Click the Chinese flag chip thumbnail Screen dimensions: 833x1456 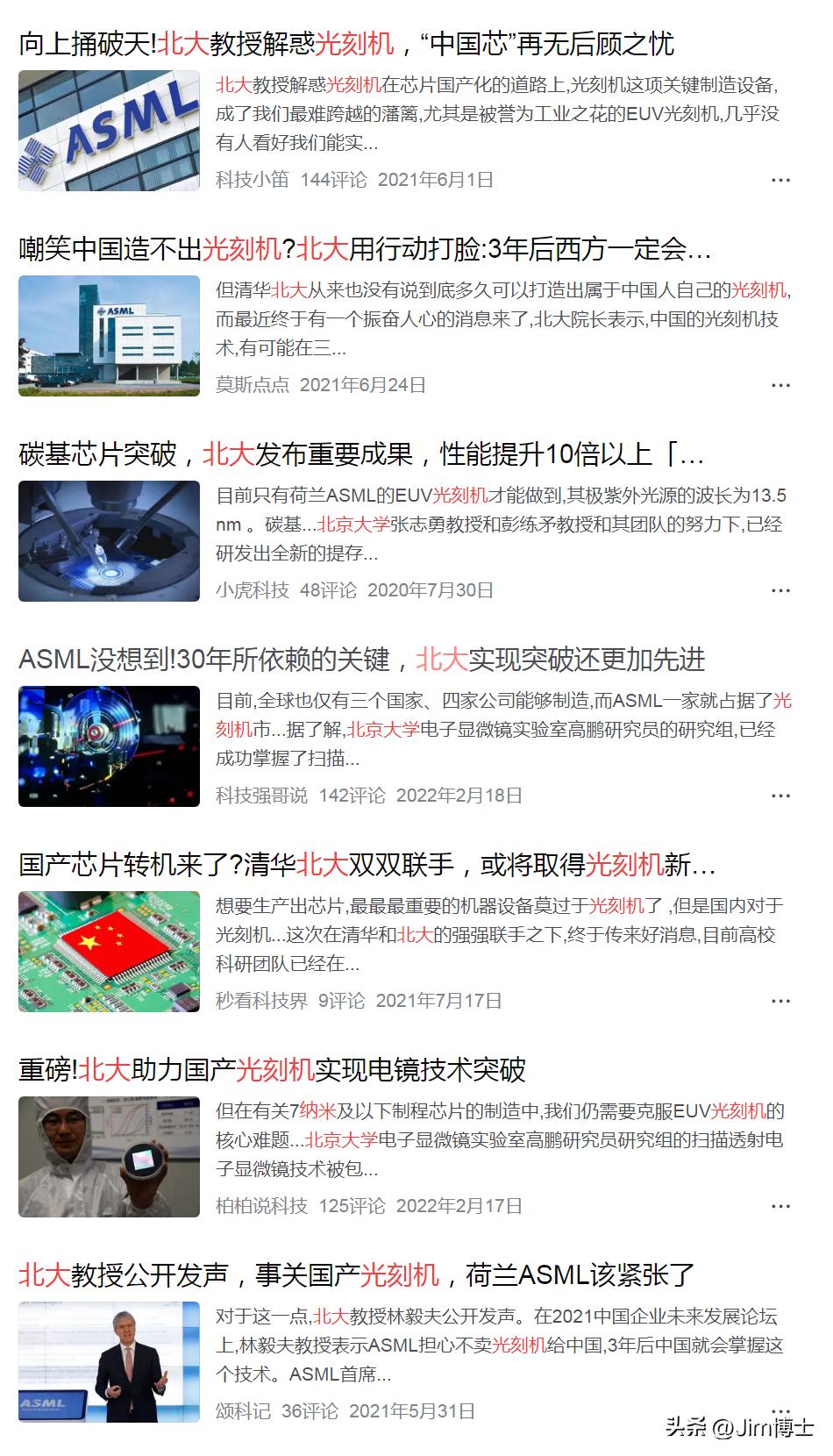108,950
